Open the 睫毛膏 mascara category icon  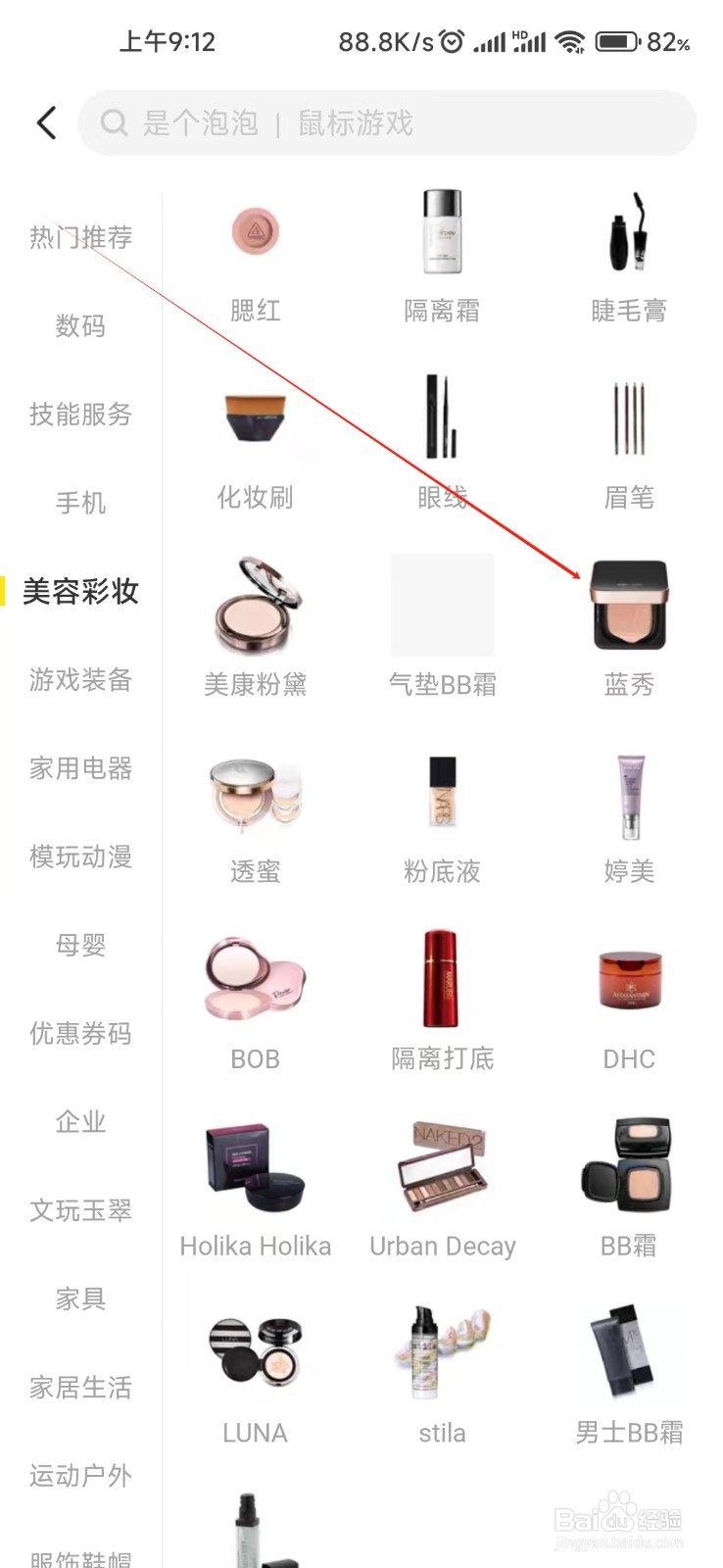point(628,233)
